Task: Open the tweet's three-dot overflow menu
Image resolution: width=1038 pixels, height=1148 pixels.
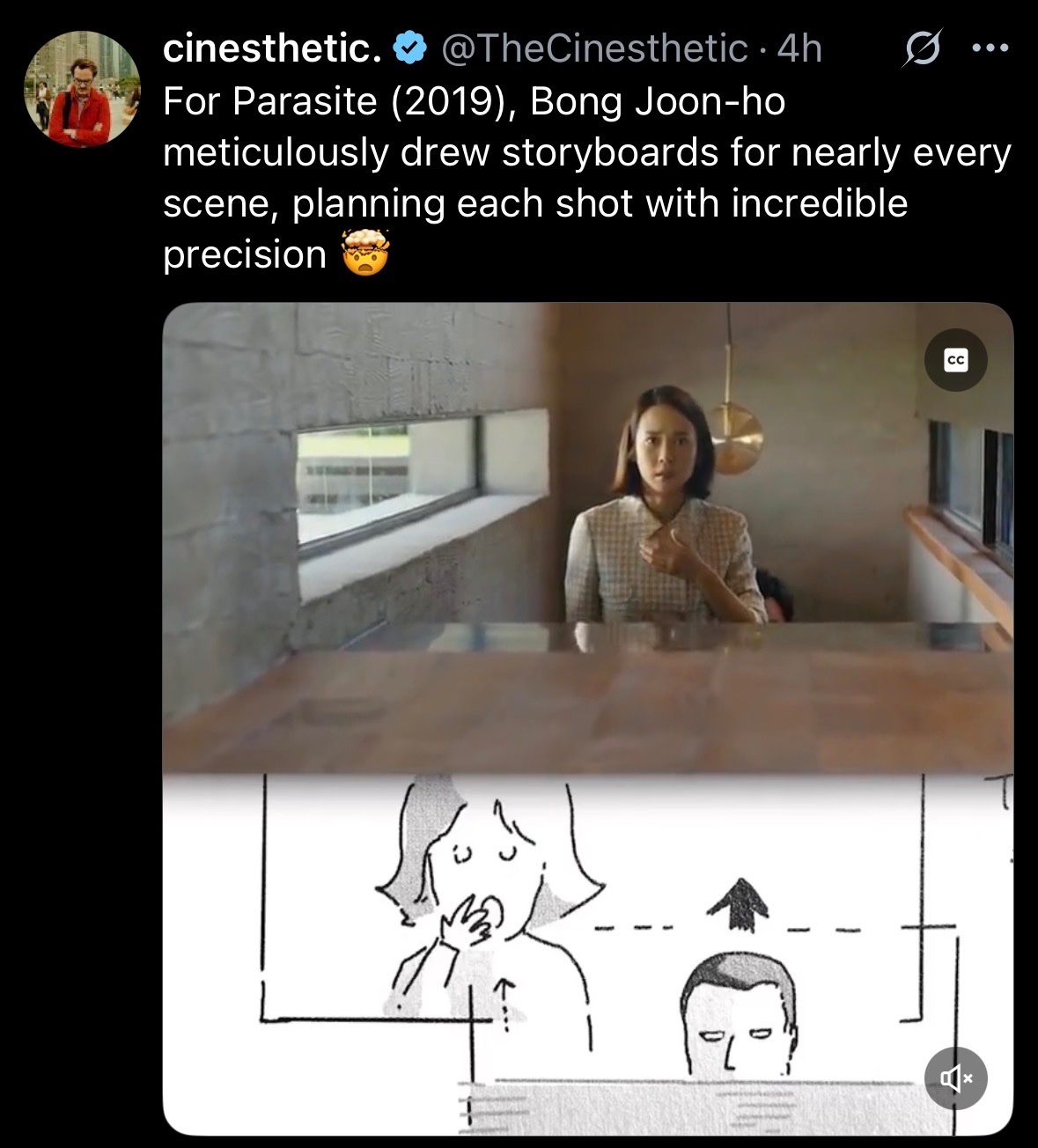Action: point(990,48)
